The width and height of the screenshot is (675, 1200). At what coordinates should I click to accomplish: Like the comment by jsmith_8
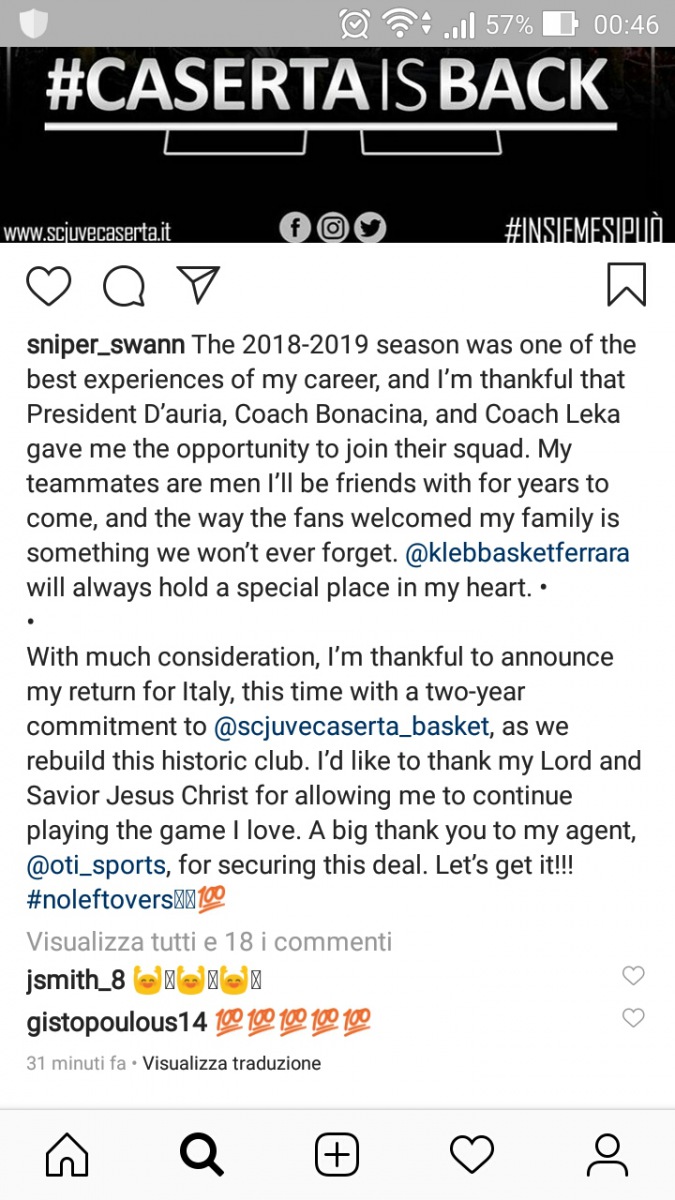pyautogui.click(x=633, y=976)
